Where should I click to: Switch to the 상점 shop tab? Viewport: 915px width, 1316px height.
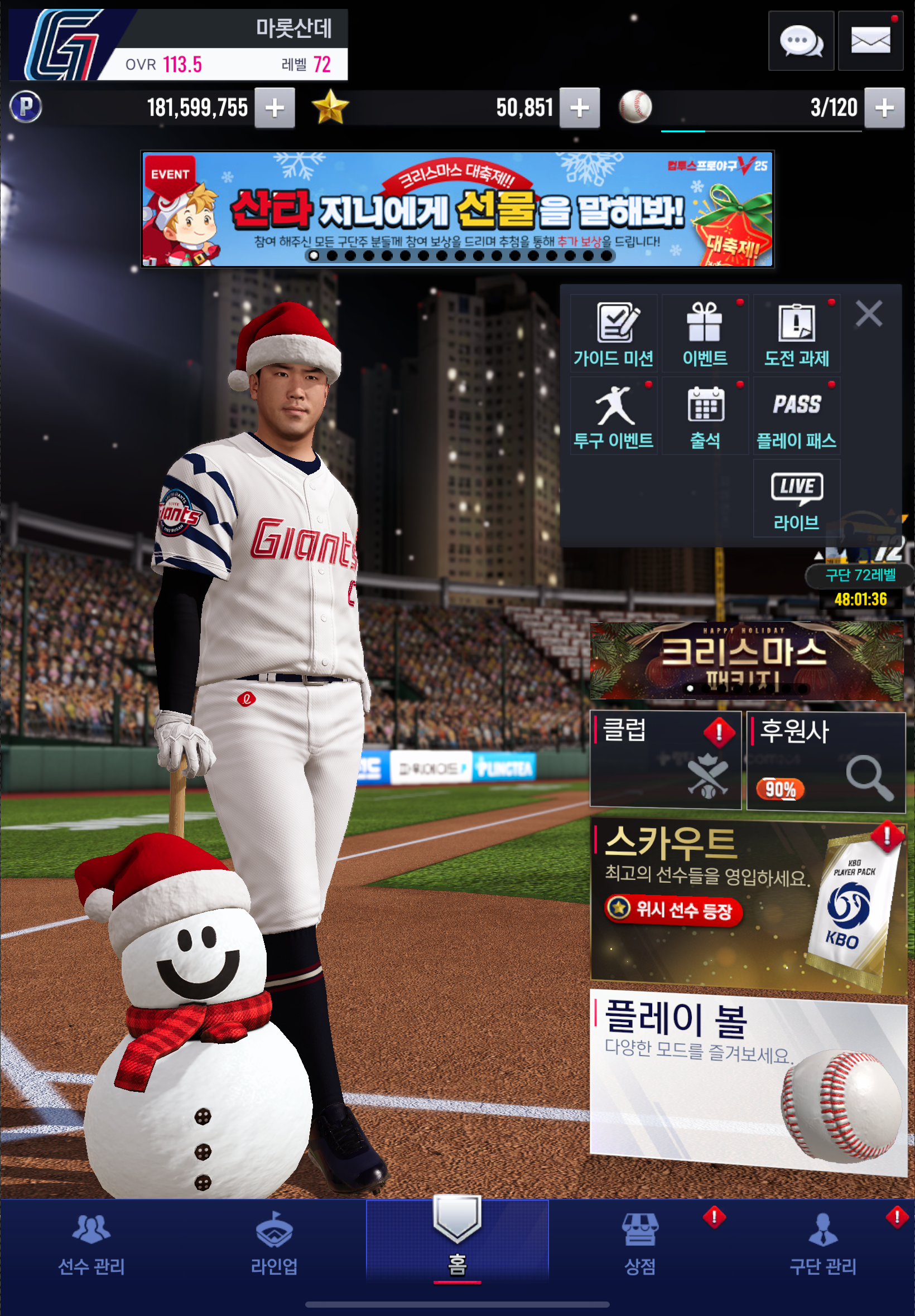pyautogui.click(x=640, y=1245)
